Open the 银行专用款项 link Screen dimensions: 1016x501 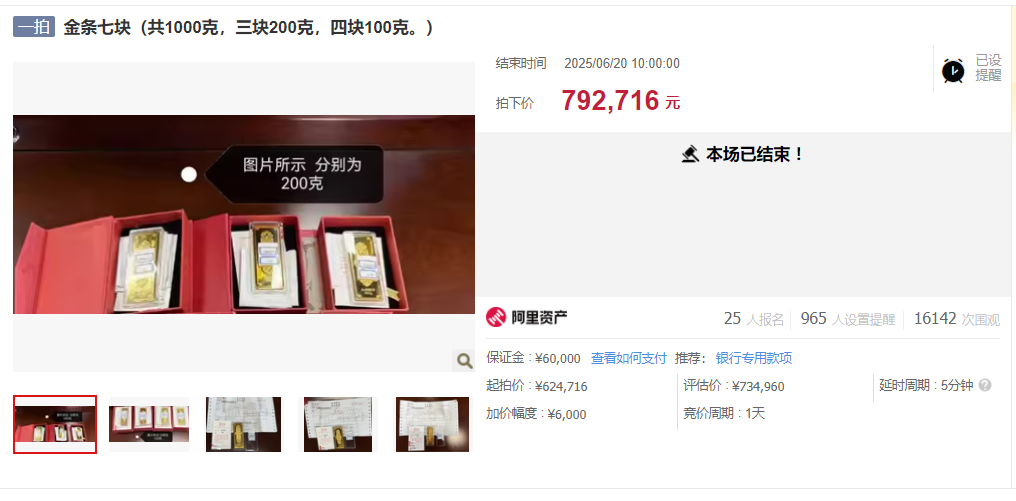click(753, 358)
